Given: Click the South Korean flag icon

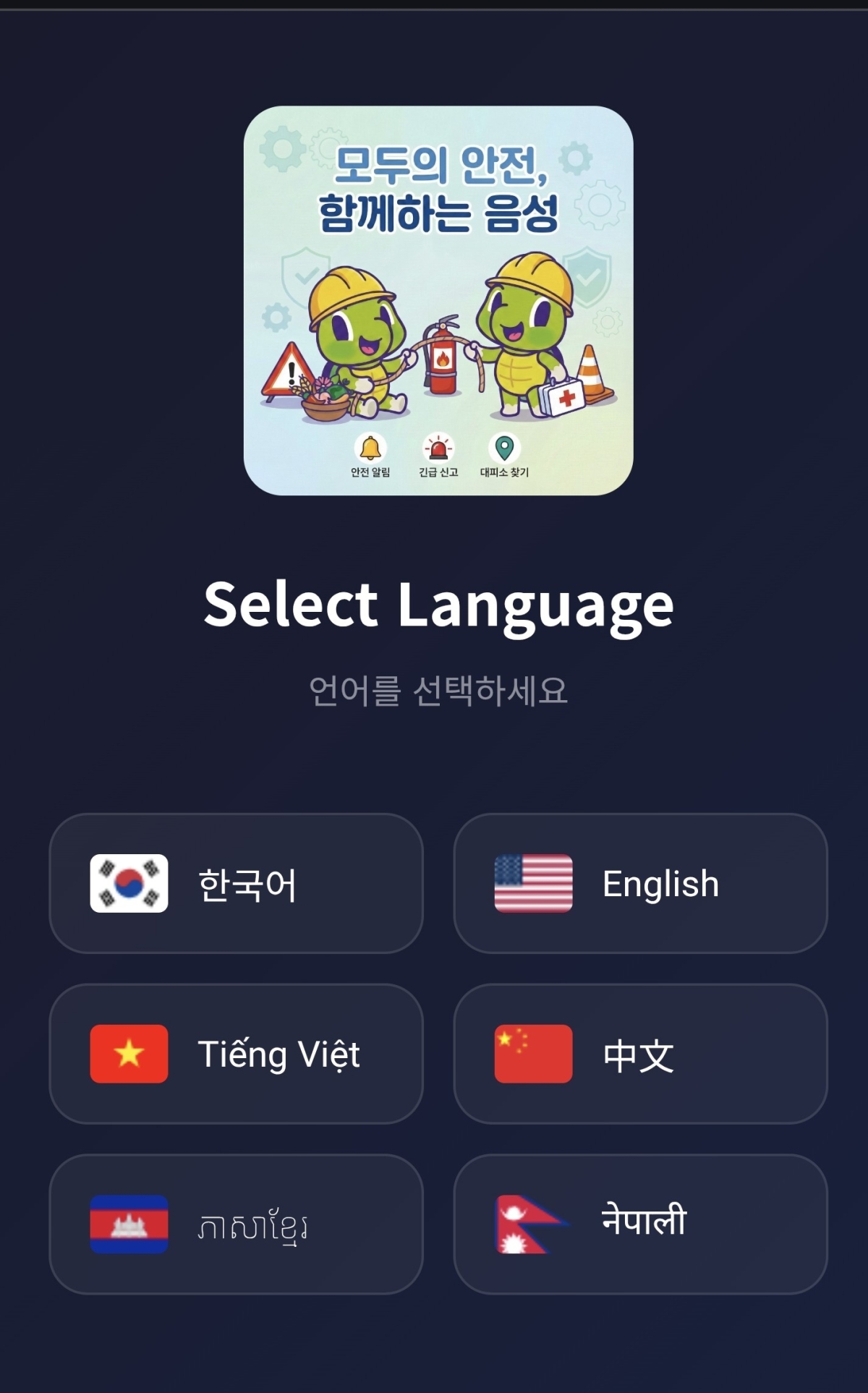Looking at the screenshot, I should point(127,884).
